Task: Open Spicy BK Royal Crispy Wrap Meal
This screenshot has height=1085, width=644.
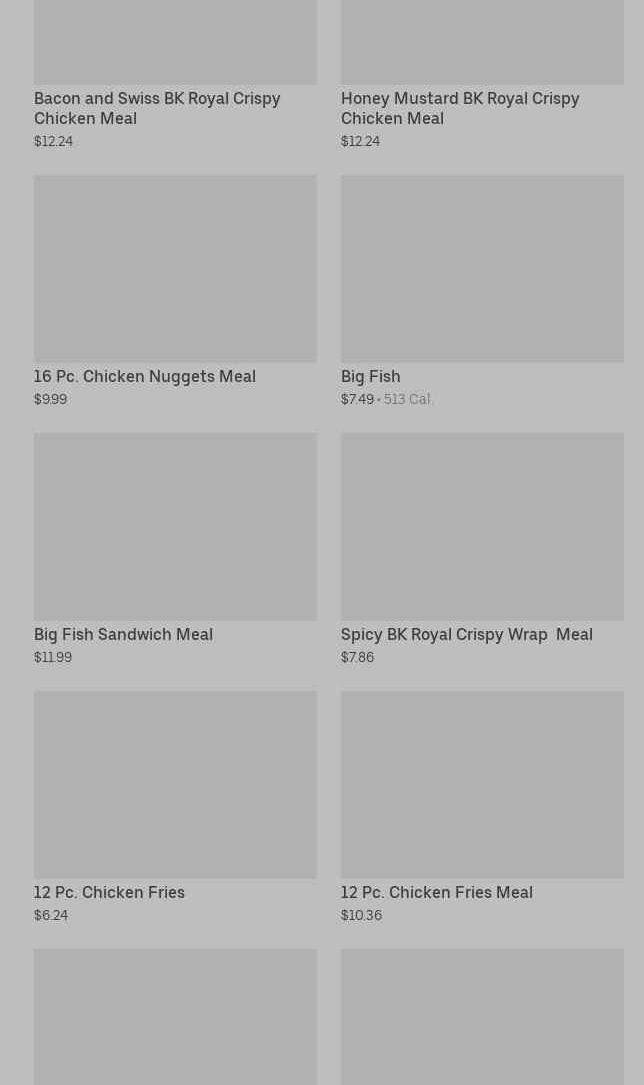Action: 482,549
